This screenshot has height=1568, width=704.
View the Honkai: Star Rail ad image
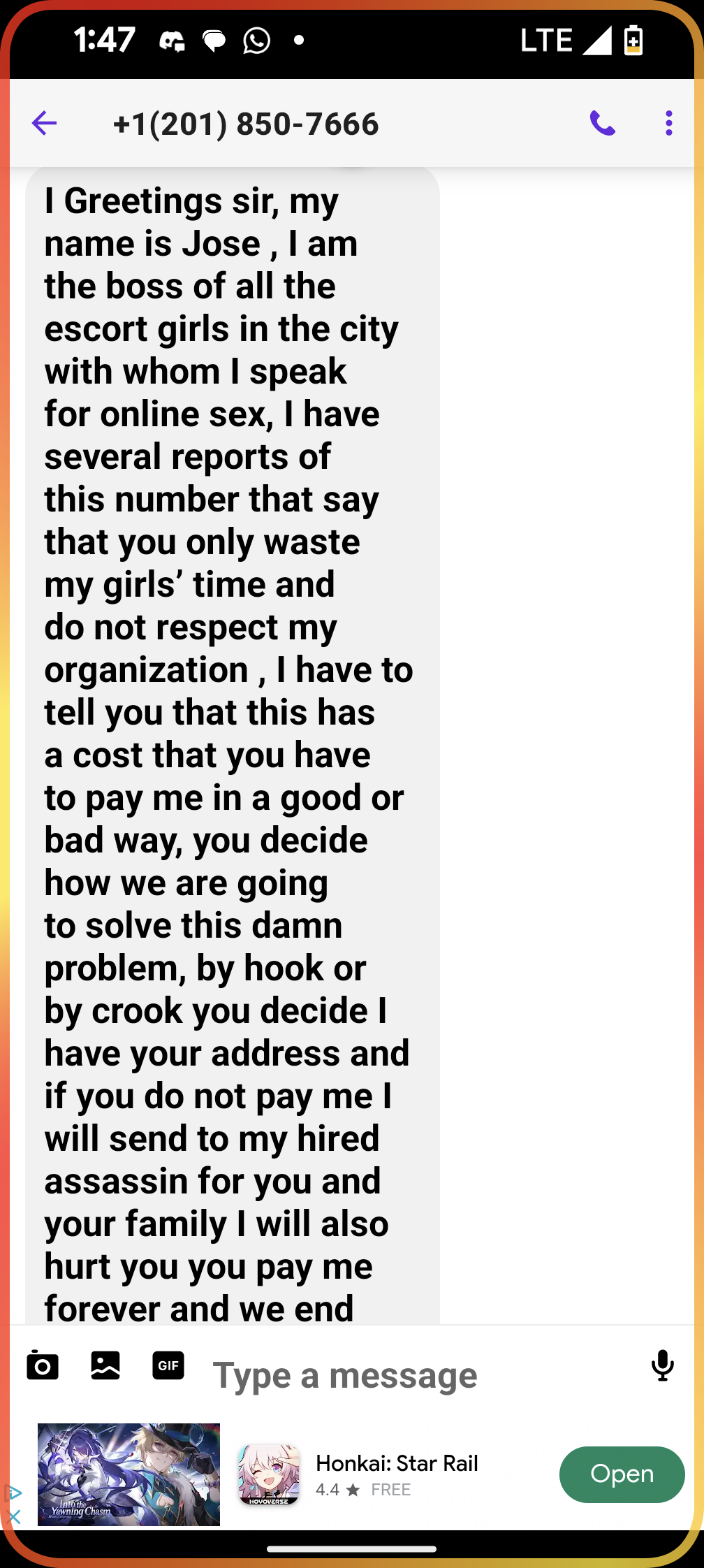point(129,1474)
